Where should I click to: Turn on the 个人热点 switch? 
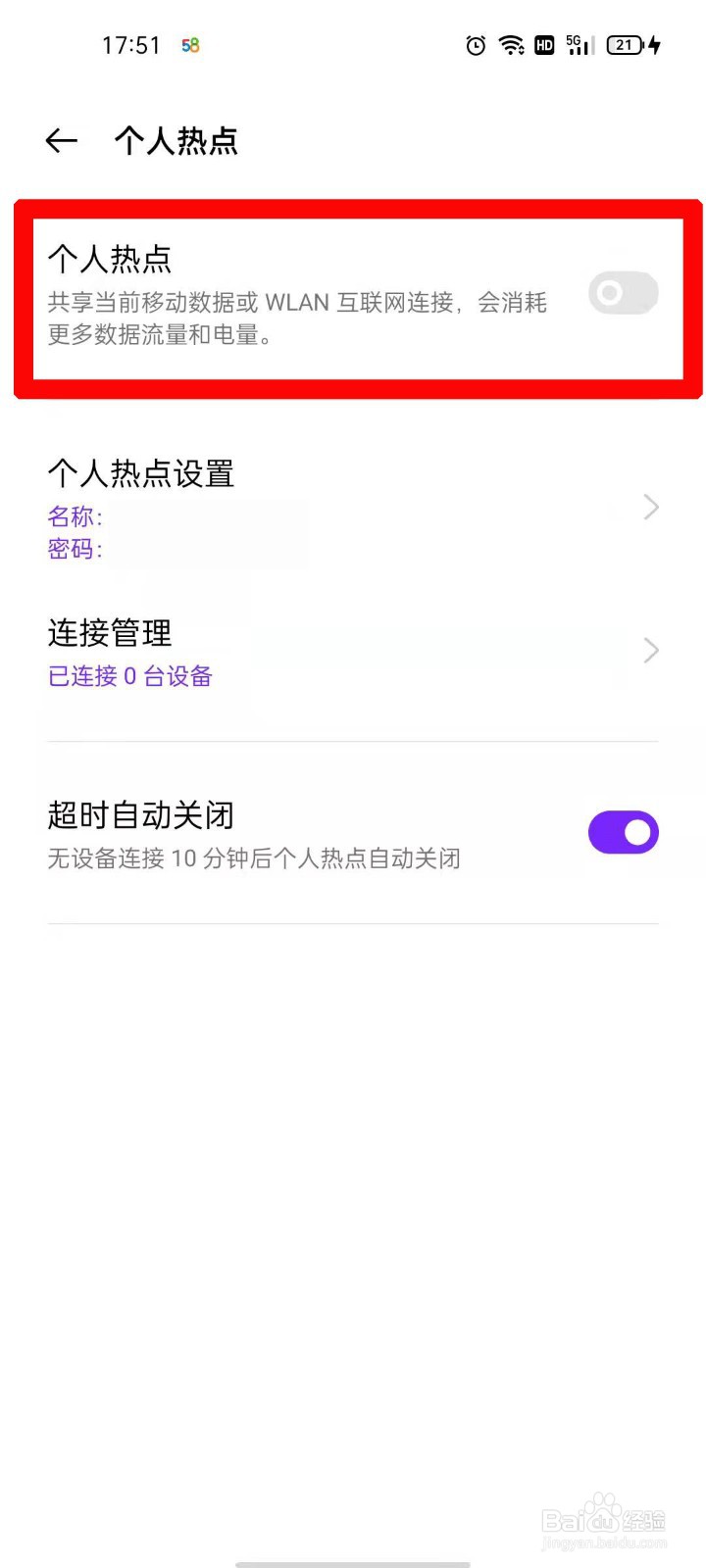[623, 293]
